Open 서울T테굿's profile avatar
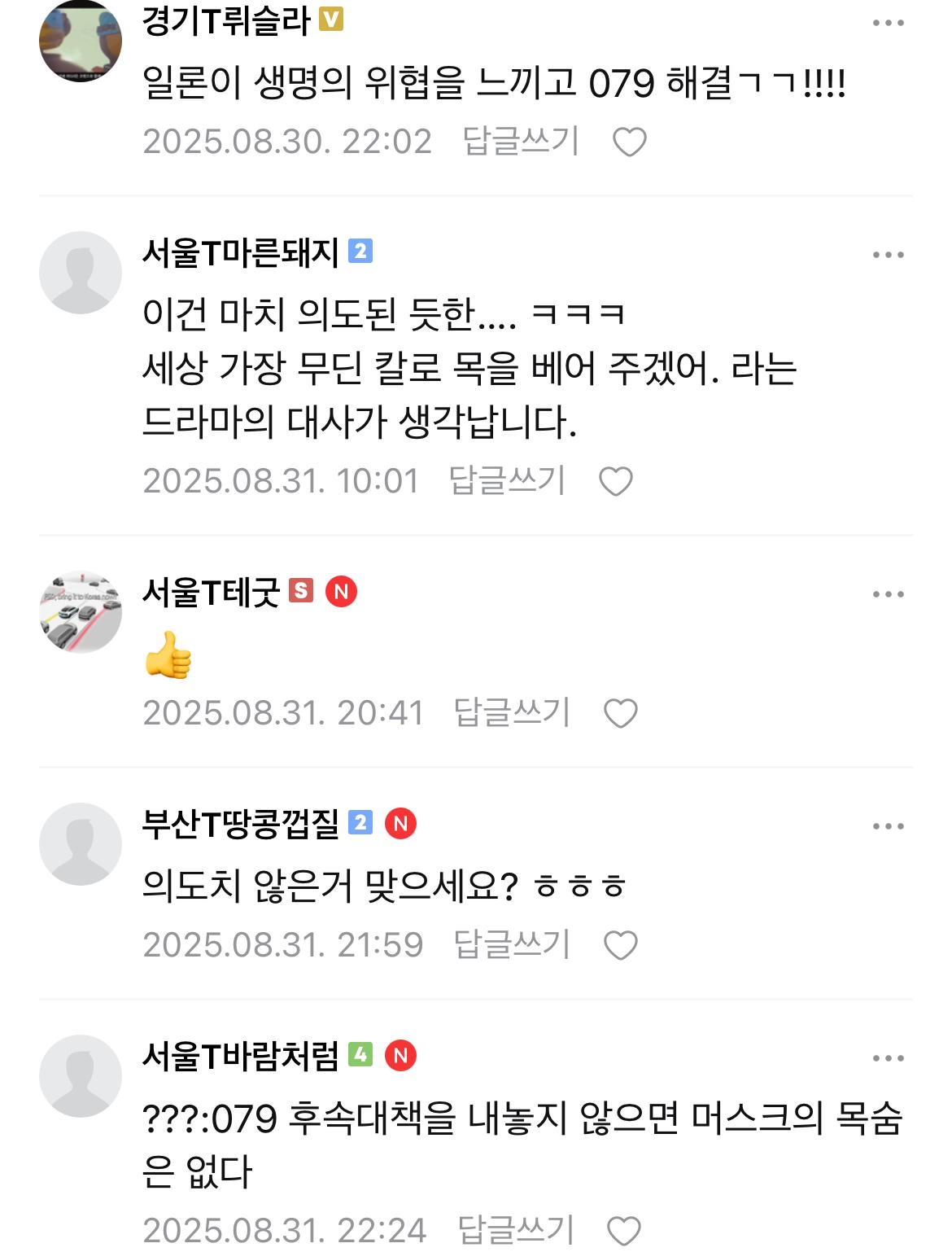The height and width of the screenshot is (1252, 952). [80, 611]
